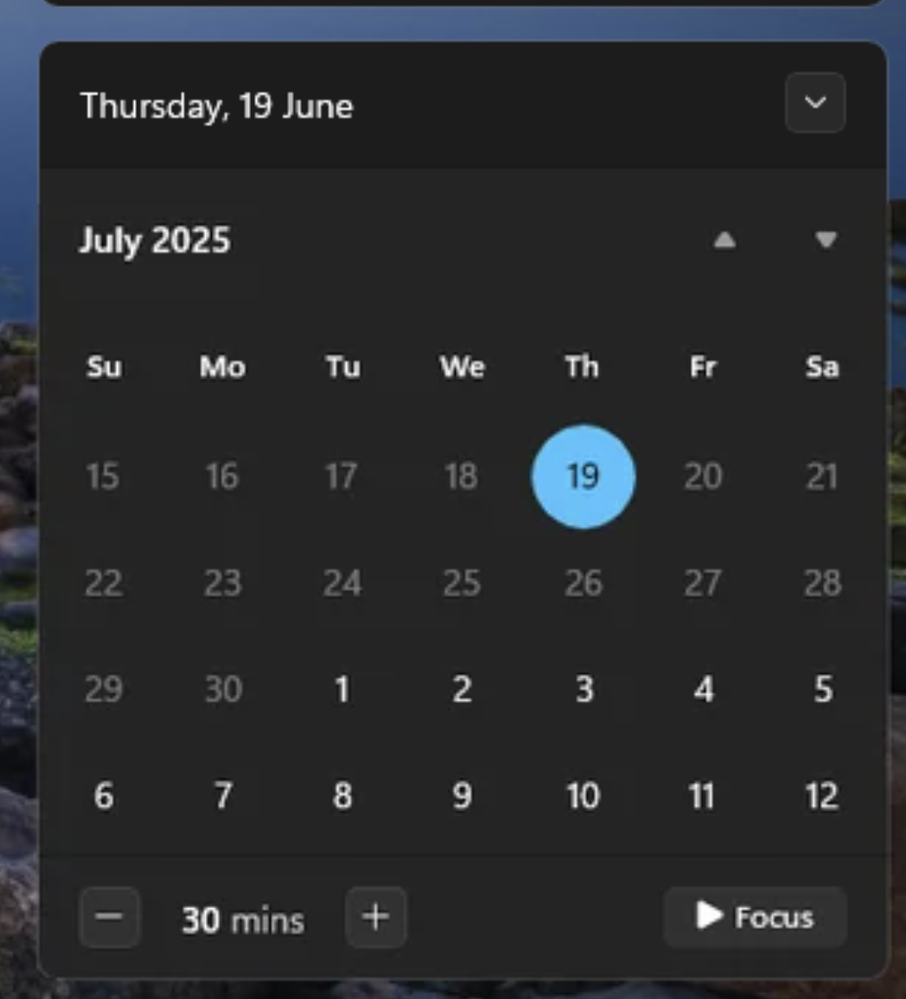
Task: Go to previous month with up arrow
Action: (724, 240)
